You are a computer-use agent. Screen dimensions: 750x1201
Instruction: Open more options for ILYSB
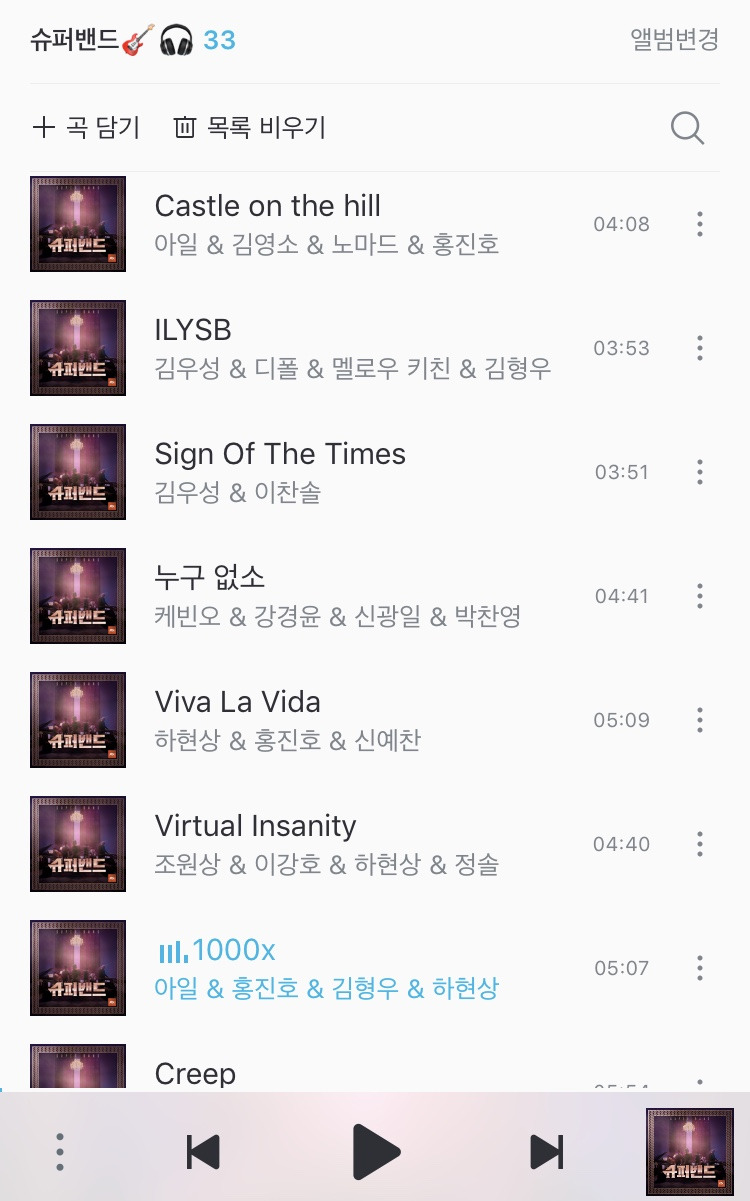coord(700,348)
